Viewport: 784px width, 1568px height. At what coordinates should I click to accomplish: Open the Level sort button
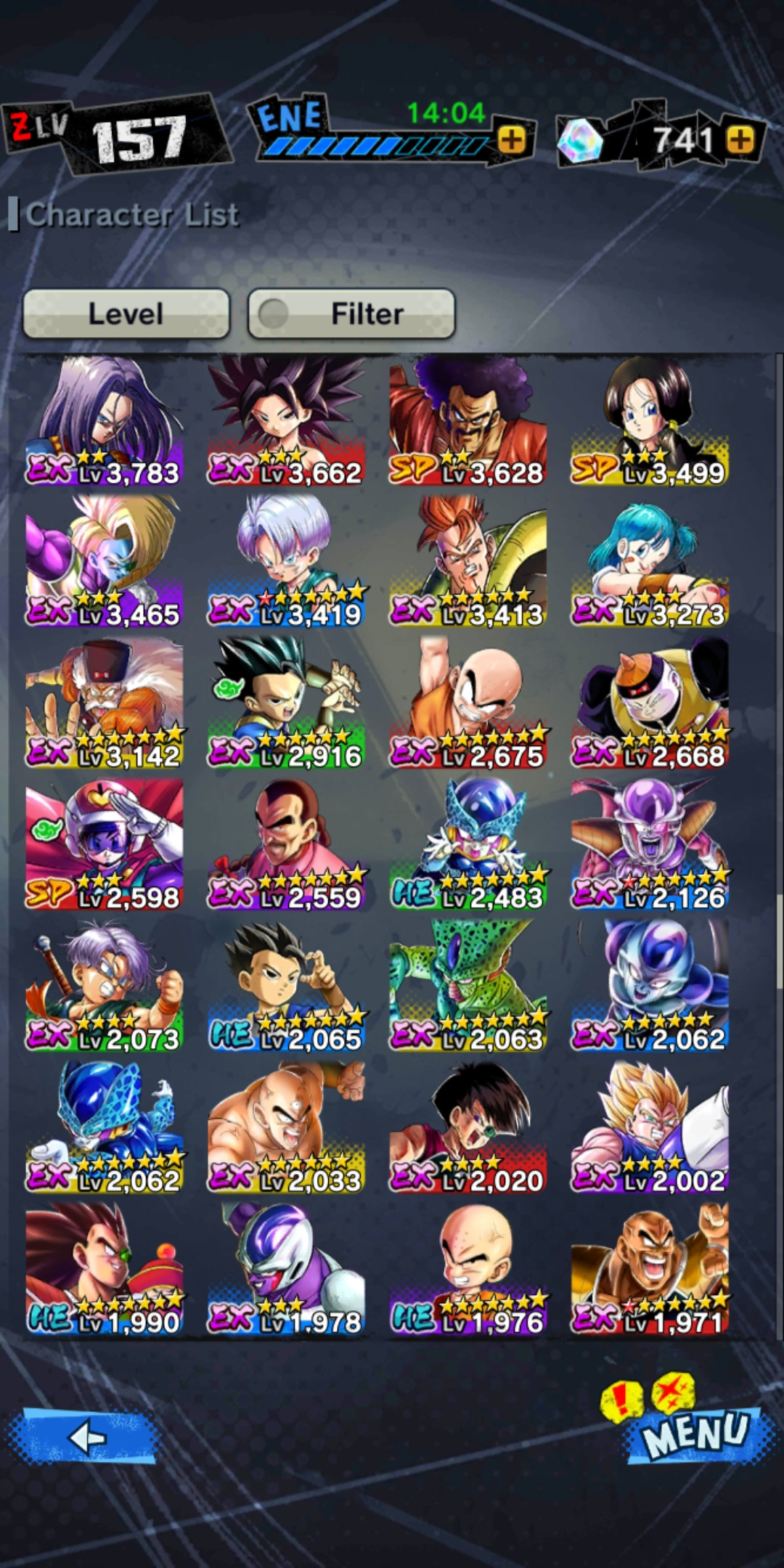(126, 314)
